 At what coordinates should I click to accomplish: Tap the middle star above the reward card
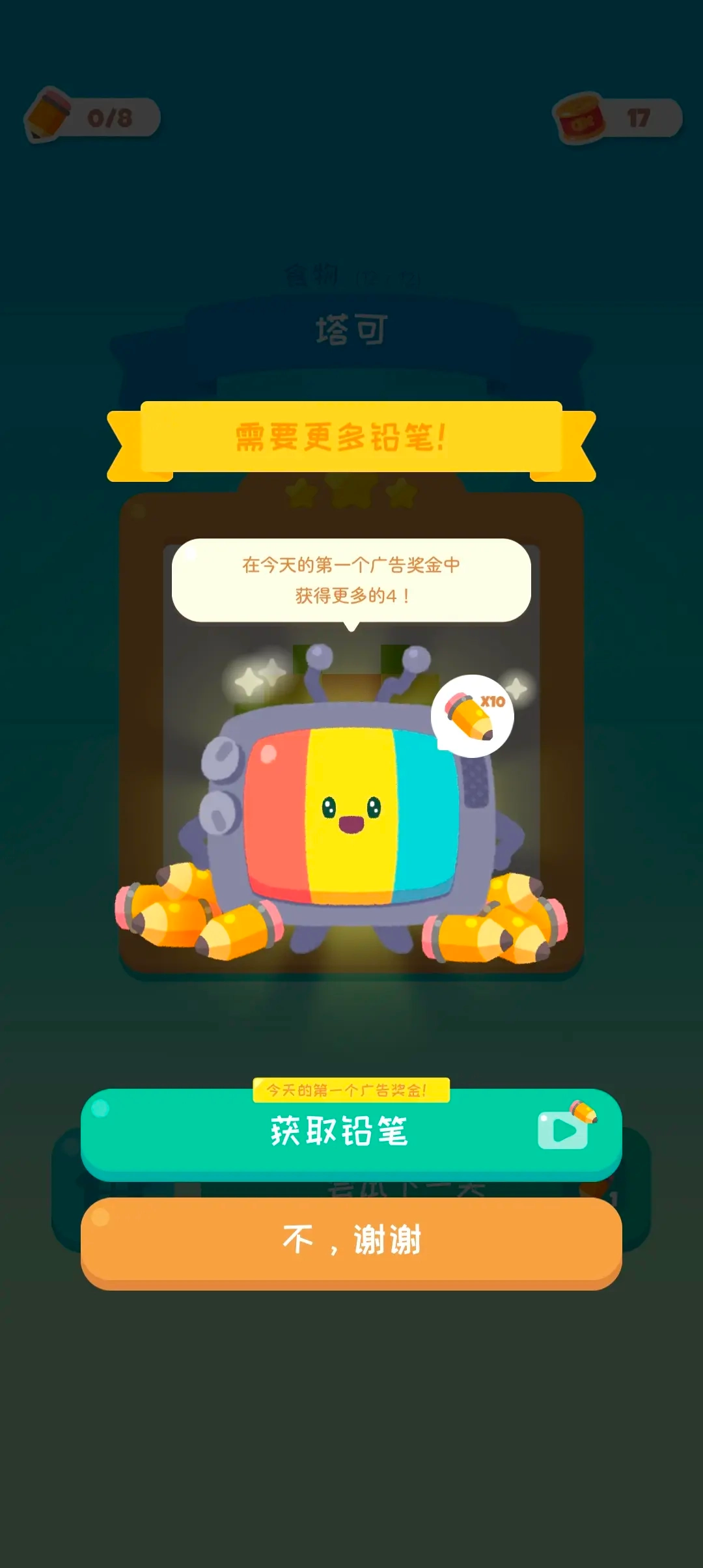(x=351, y=490)
